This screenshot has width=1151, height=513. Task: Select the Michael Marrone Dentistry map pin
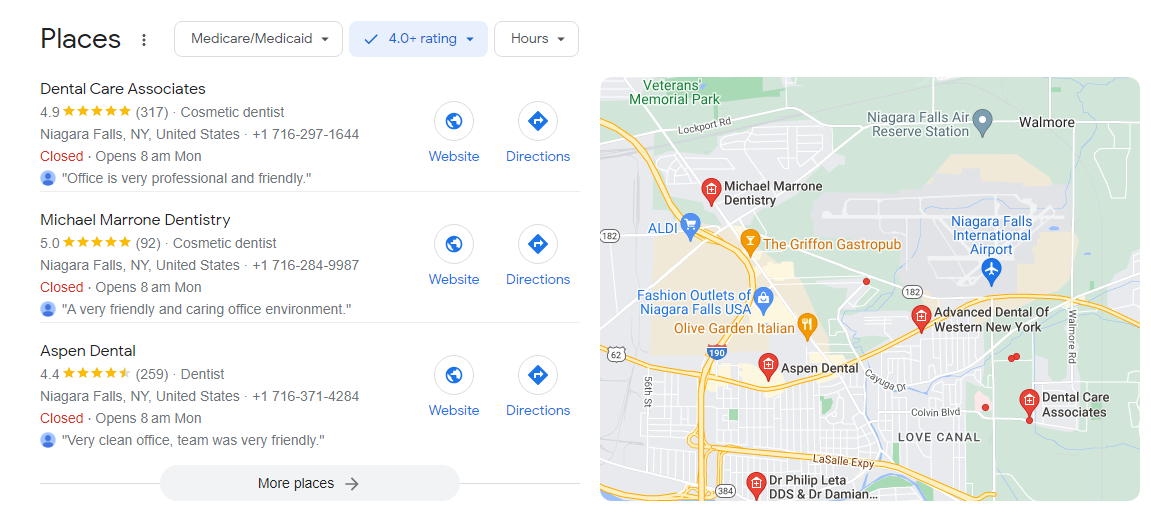point(711,191)
